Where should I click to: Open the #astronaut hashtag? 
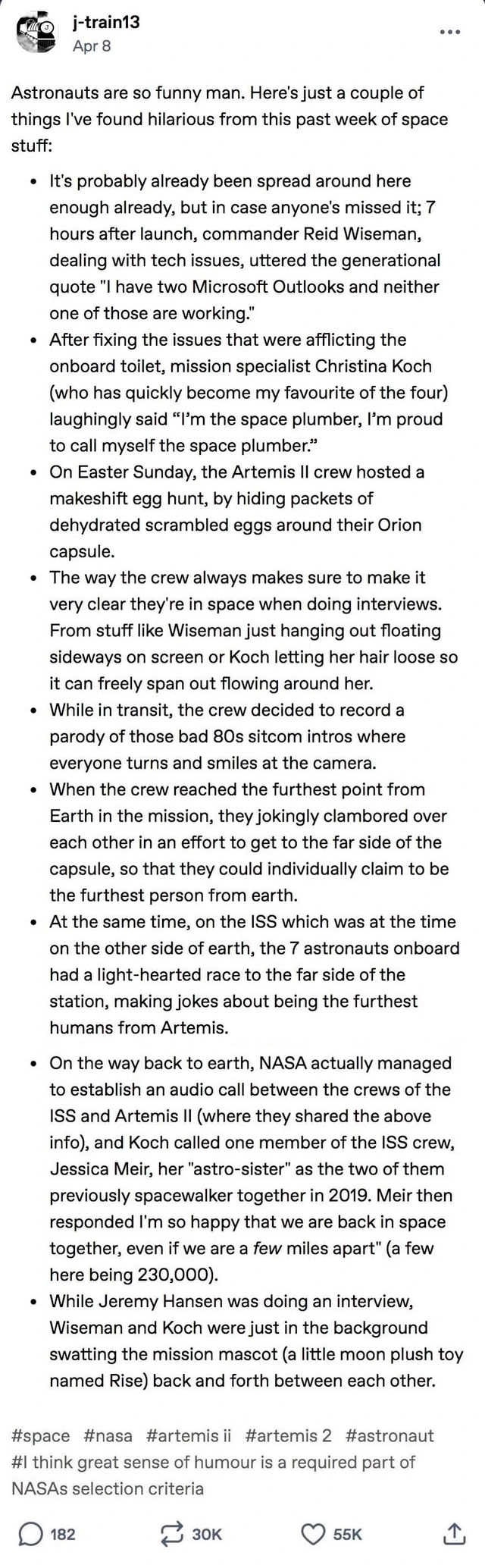390,1435
